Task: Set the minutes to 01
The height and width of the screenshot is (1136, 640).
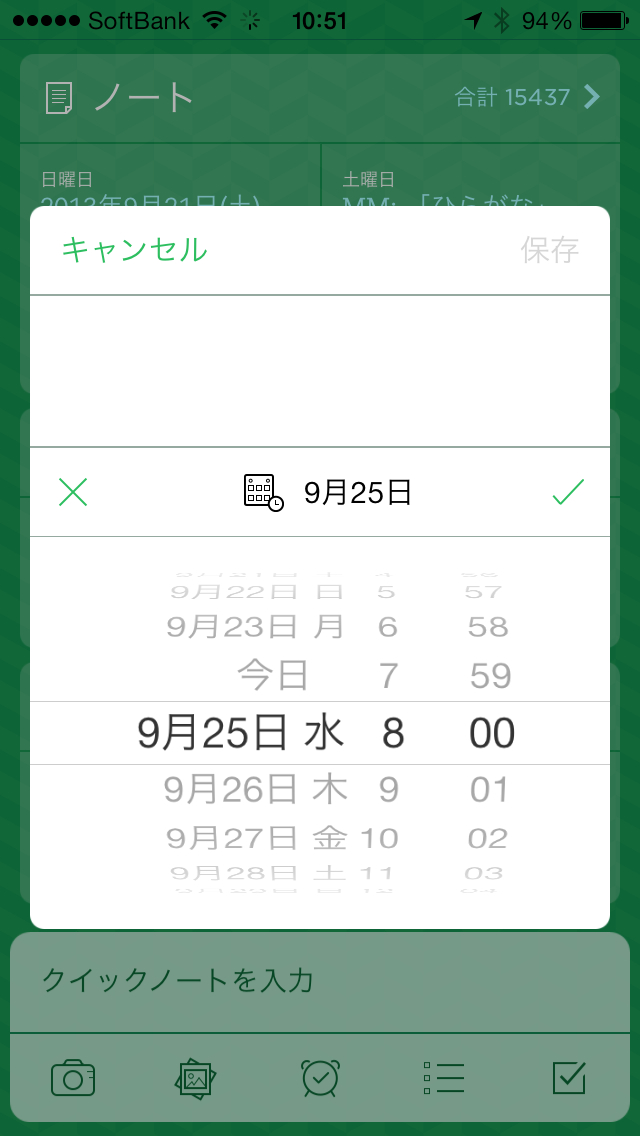Action: point(490,790)
